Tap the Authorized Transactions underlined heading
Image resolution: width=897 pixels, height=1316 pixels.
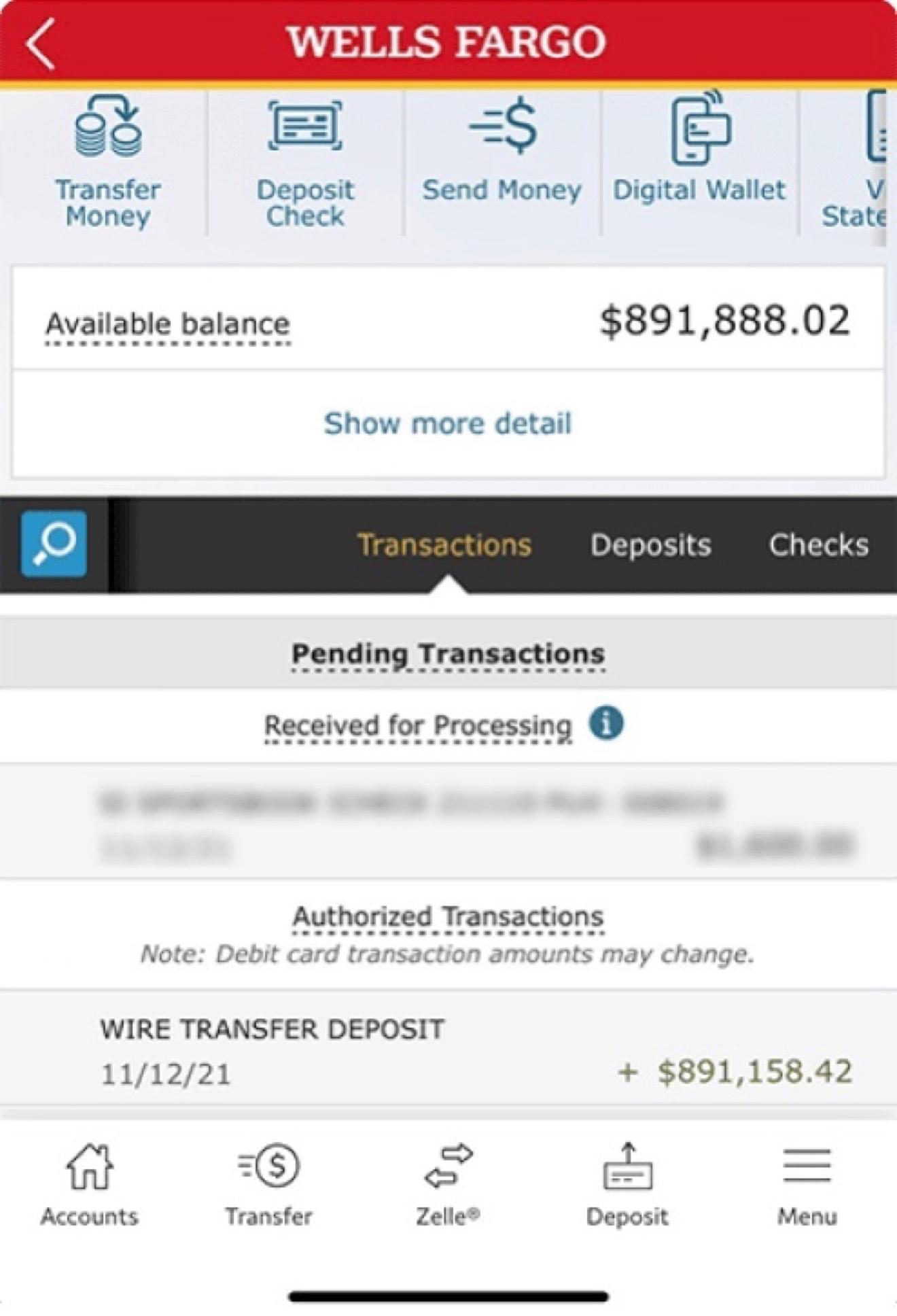click(448, 916)
